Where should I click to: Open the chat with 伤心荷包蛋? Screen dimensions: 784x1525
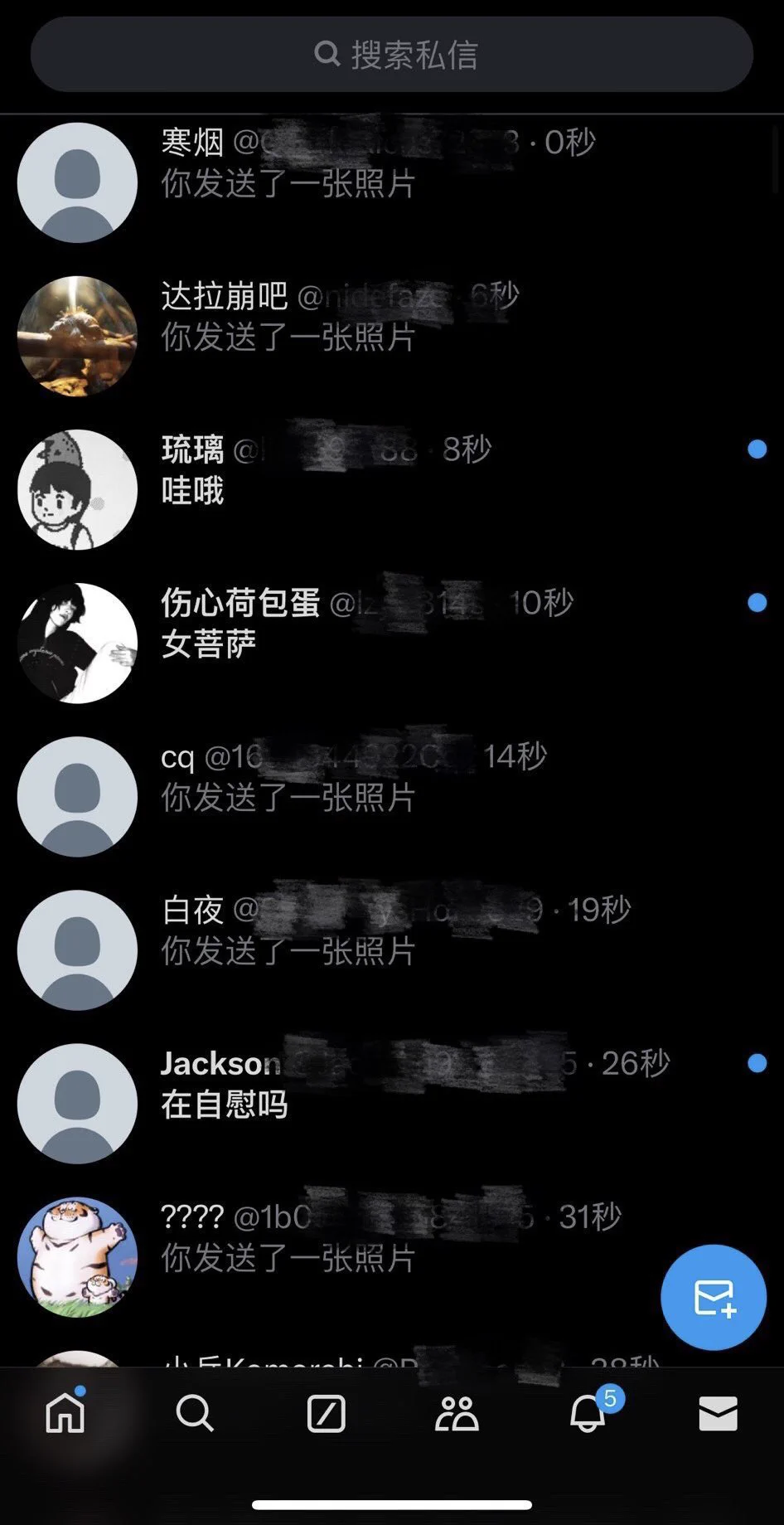pos(392,643)
